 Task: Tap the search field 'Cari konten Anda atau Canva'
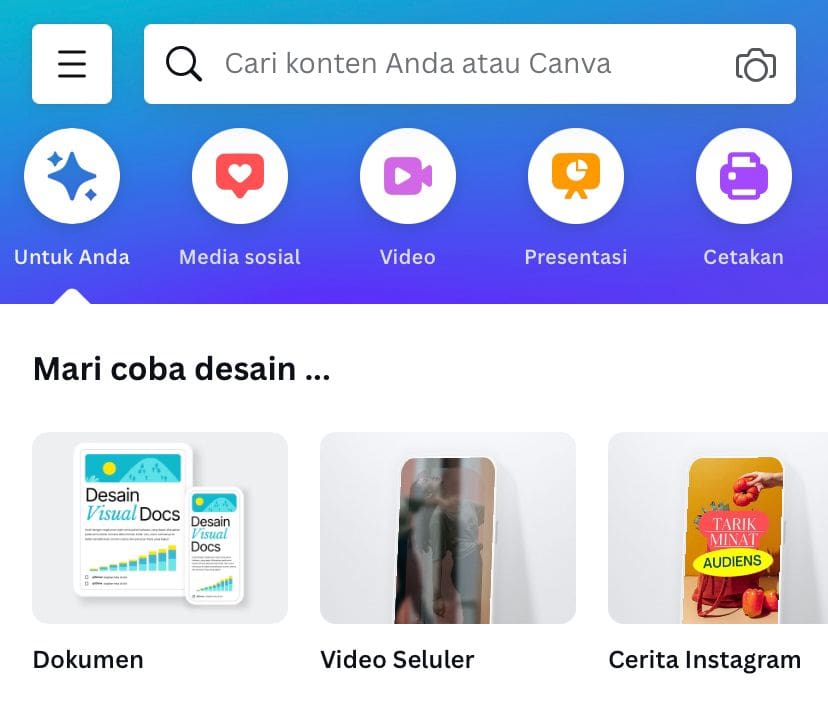440,64
